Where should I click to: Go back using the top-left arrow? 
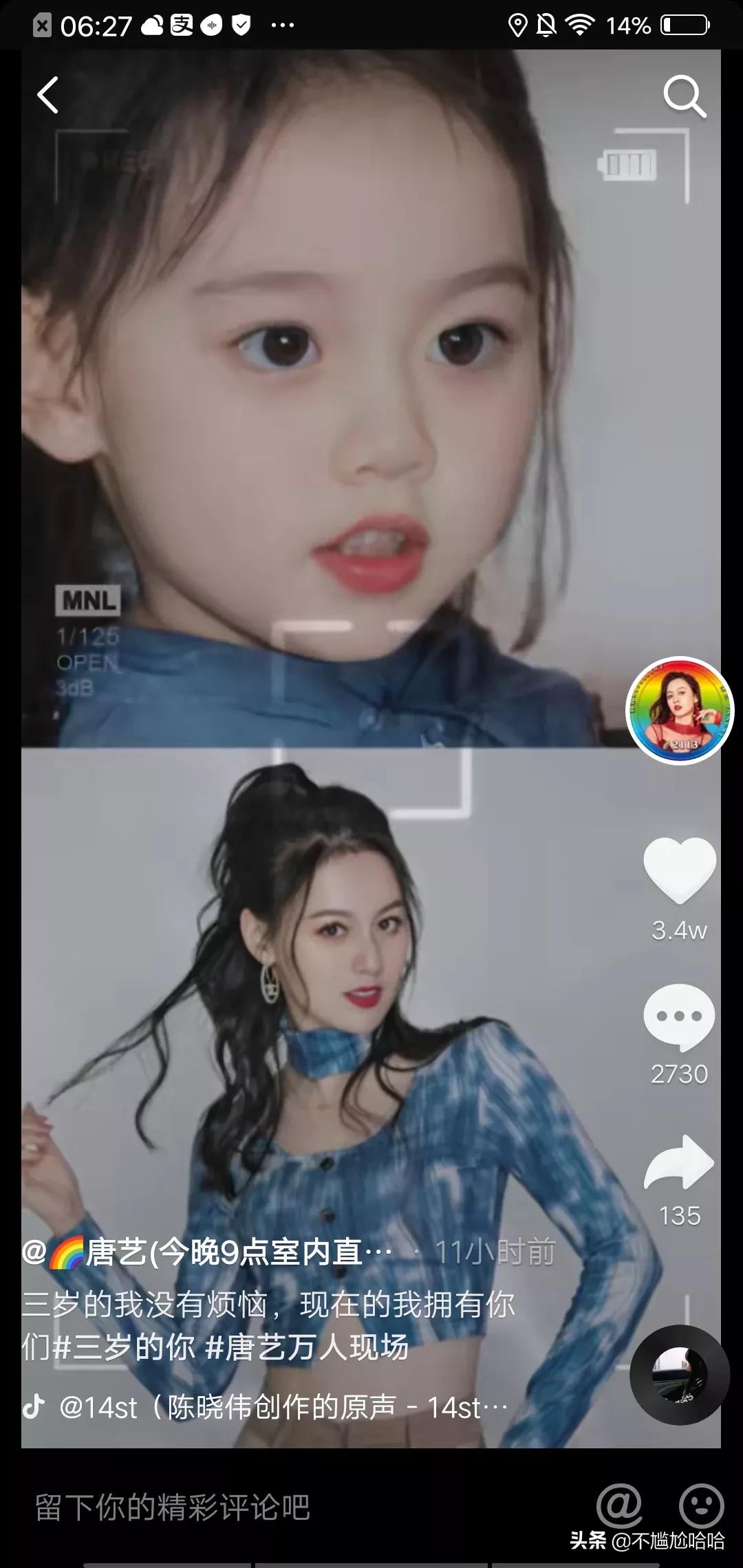click(47, 95)
